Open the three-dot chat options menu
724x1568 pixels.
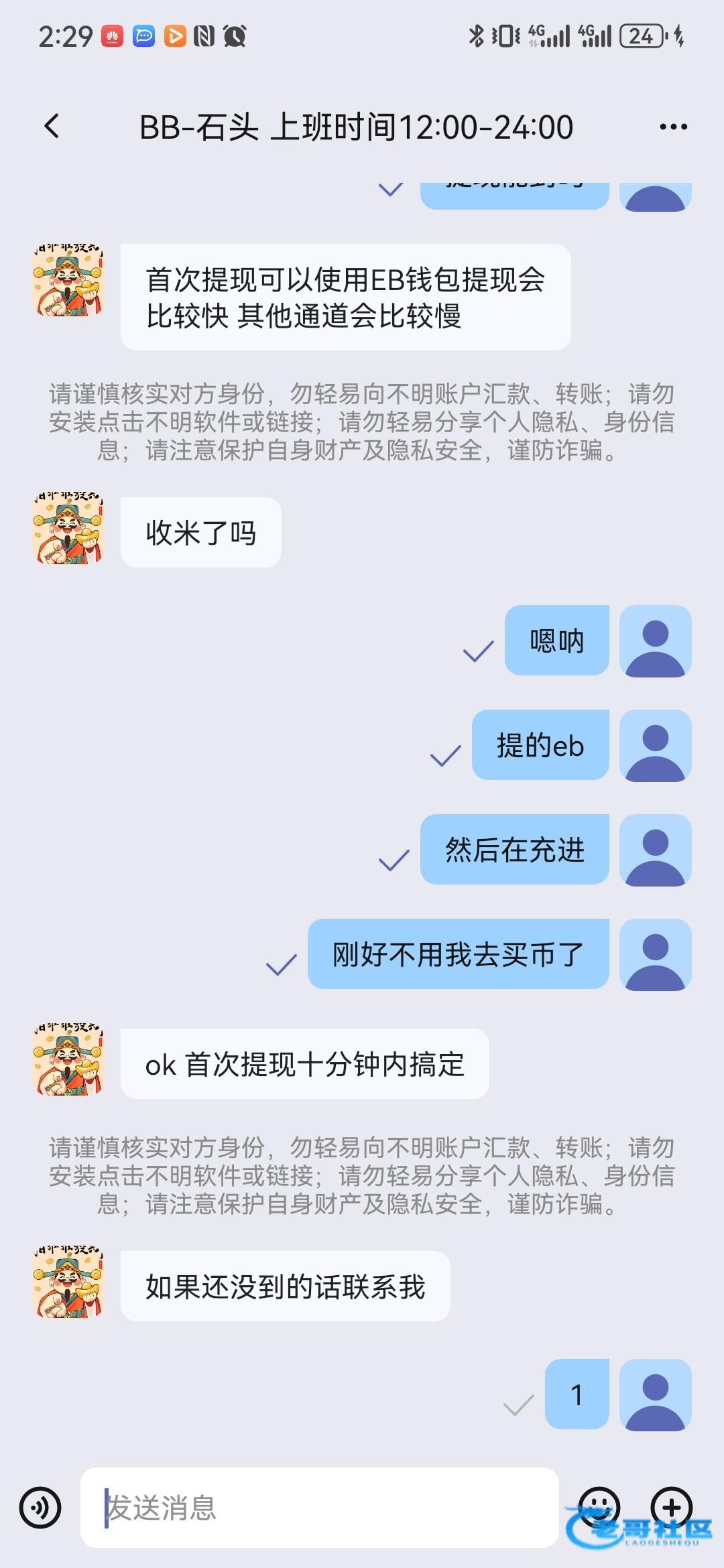pos(673,127)
